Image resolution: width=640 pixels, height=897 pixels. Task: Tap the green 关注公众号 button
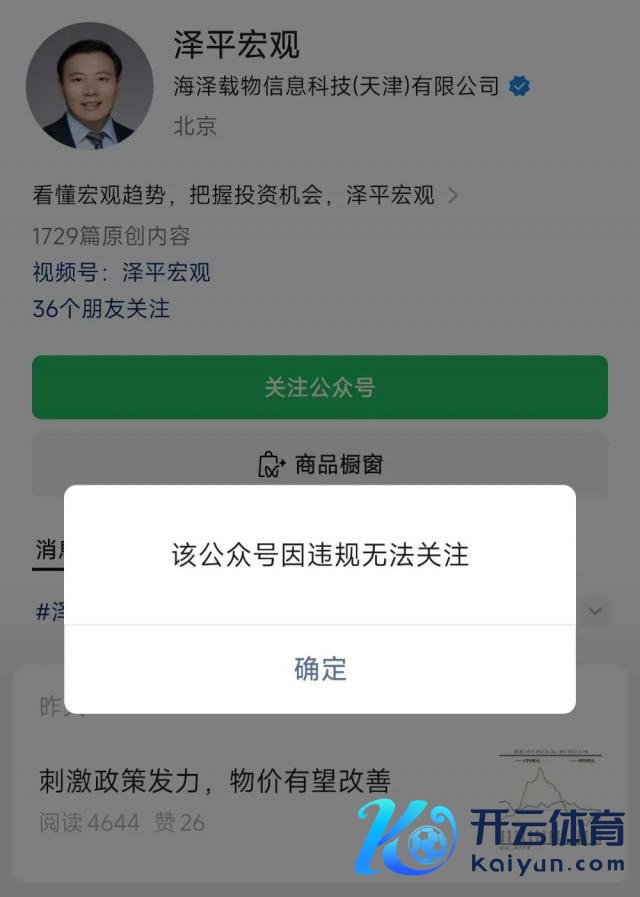point(320,387)
